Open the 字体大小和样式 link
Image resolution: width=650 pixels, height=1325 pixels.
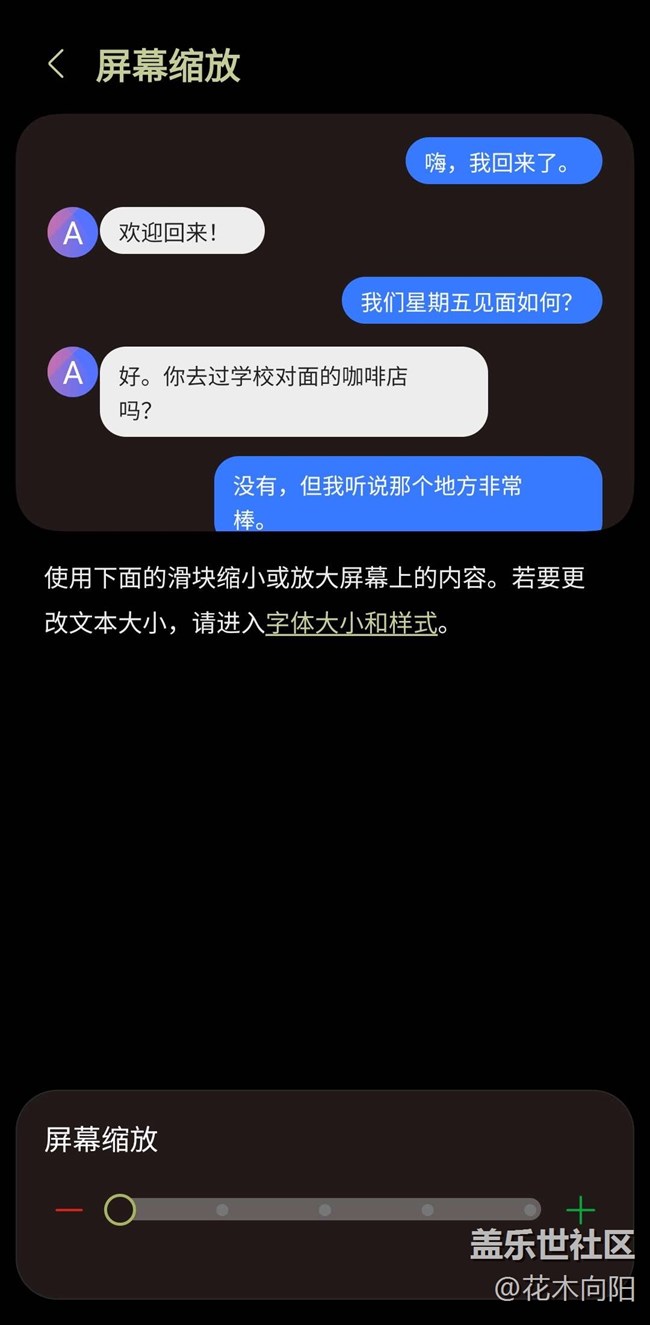click(351, 624)
